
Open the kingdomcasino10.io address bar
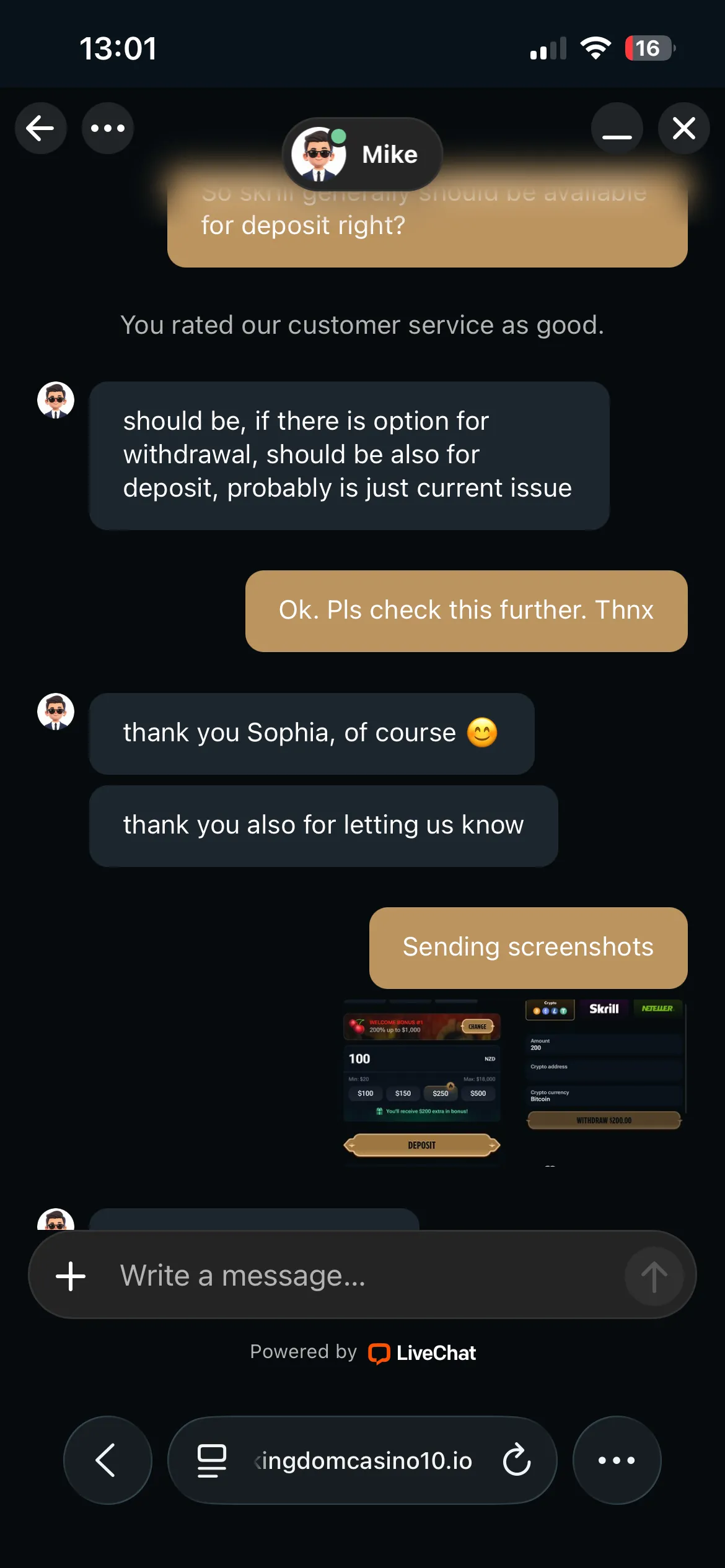363,1461
